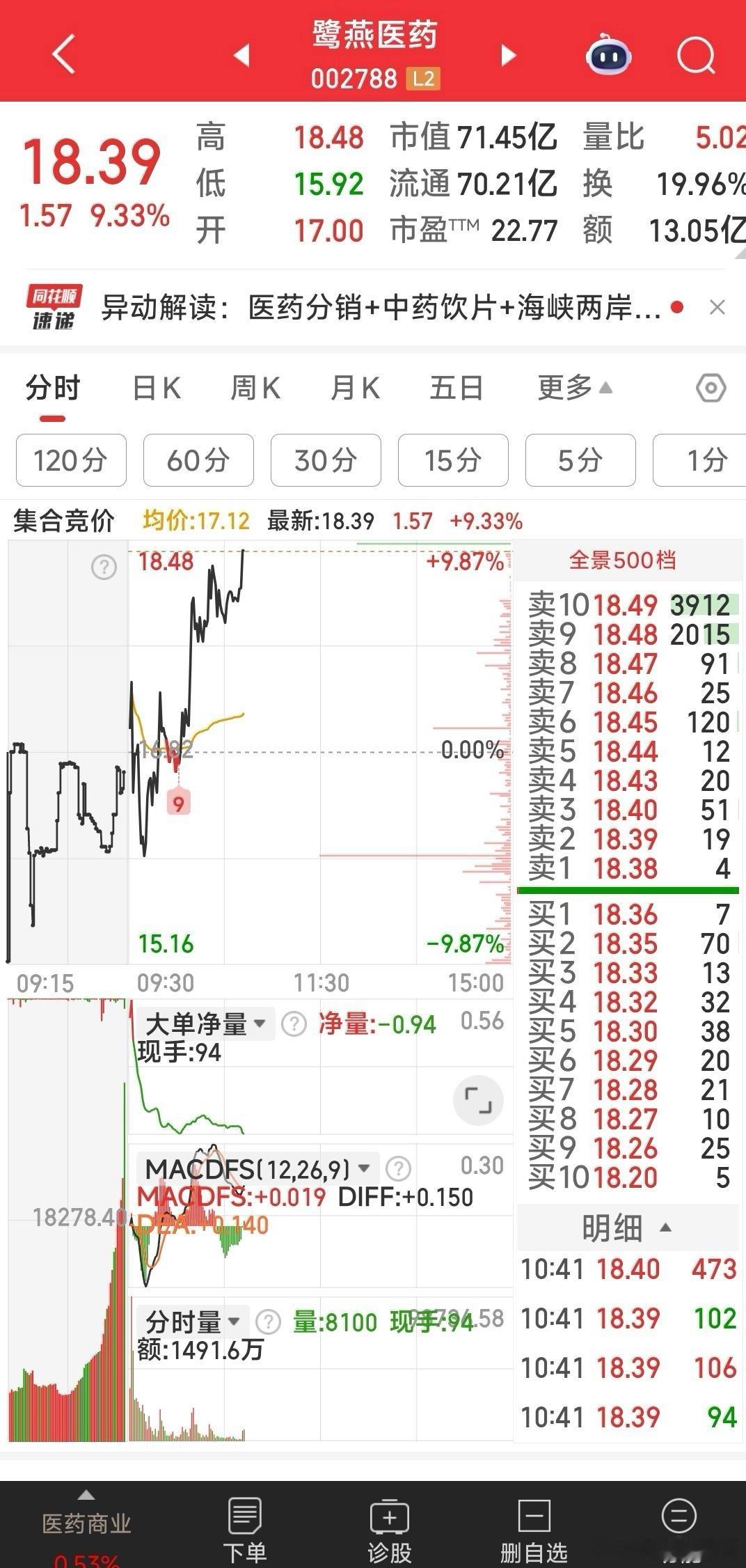Switch to the previous stock

pos(241,55)
